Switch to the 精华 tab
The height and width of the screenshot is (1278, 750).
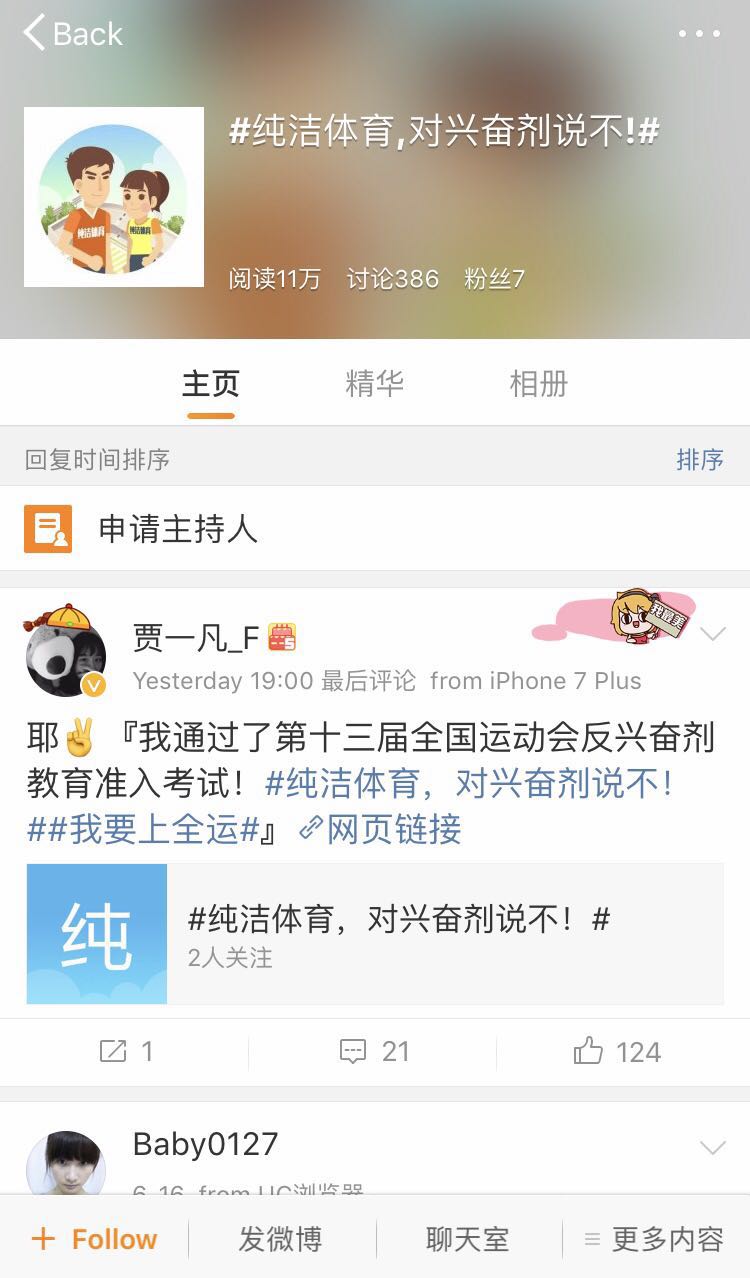374,384
